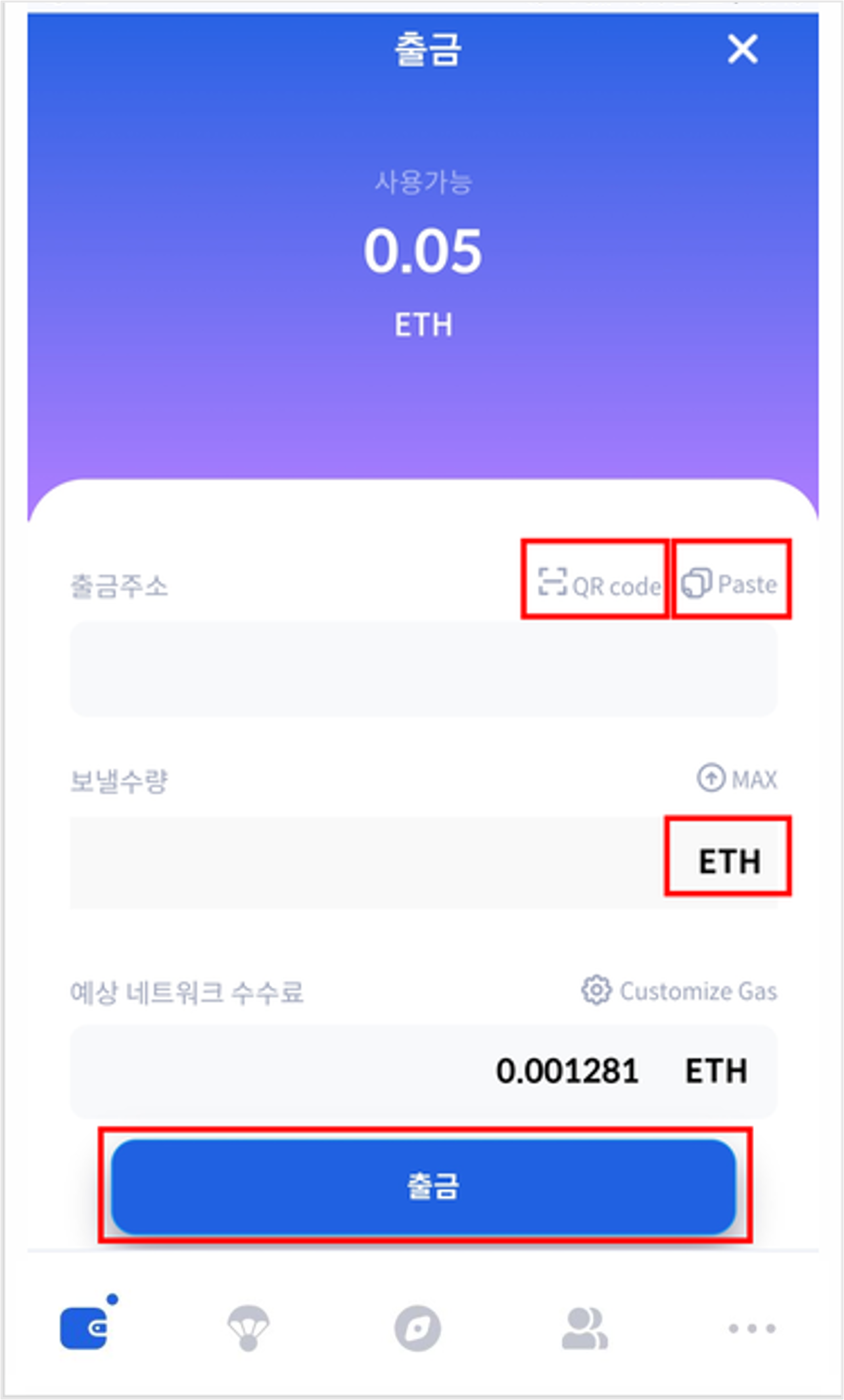Switch to the airdrop parachute tab
The width and height of the screenshot is (844, 1400).
248,1328
